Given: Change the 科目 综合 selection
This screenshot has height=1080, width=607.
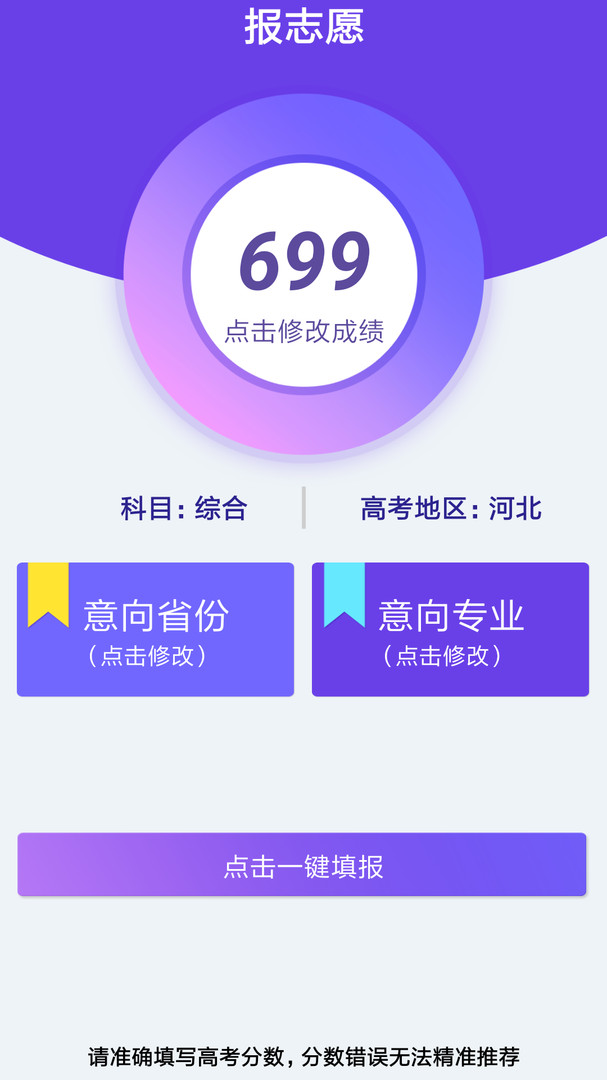Looking at the screenshot, I should point(184,508).
